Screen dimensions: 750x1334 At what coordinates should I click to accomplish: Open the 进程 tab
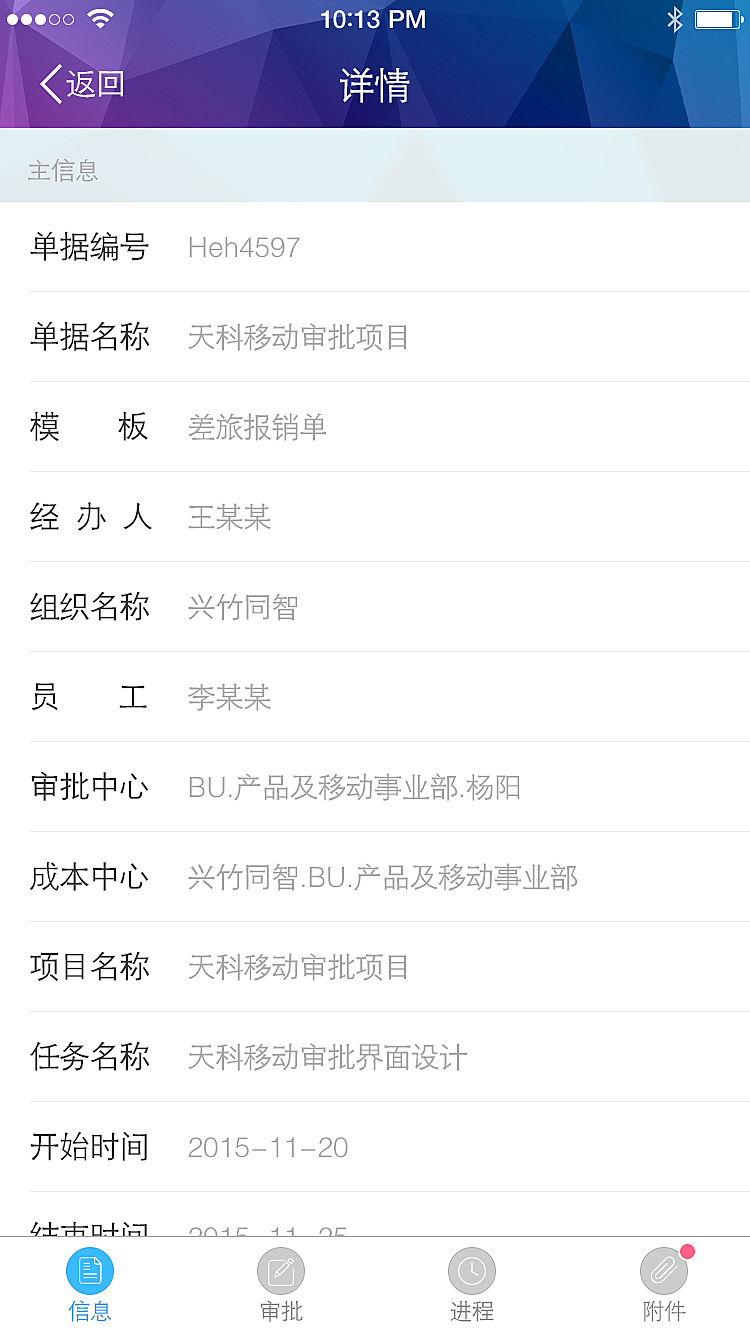(x=472, y=1286)
